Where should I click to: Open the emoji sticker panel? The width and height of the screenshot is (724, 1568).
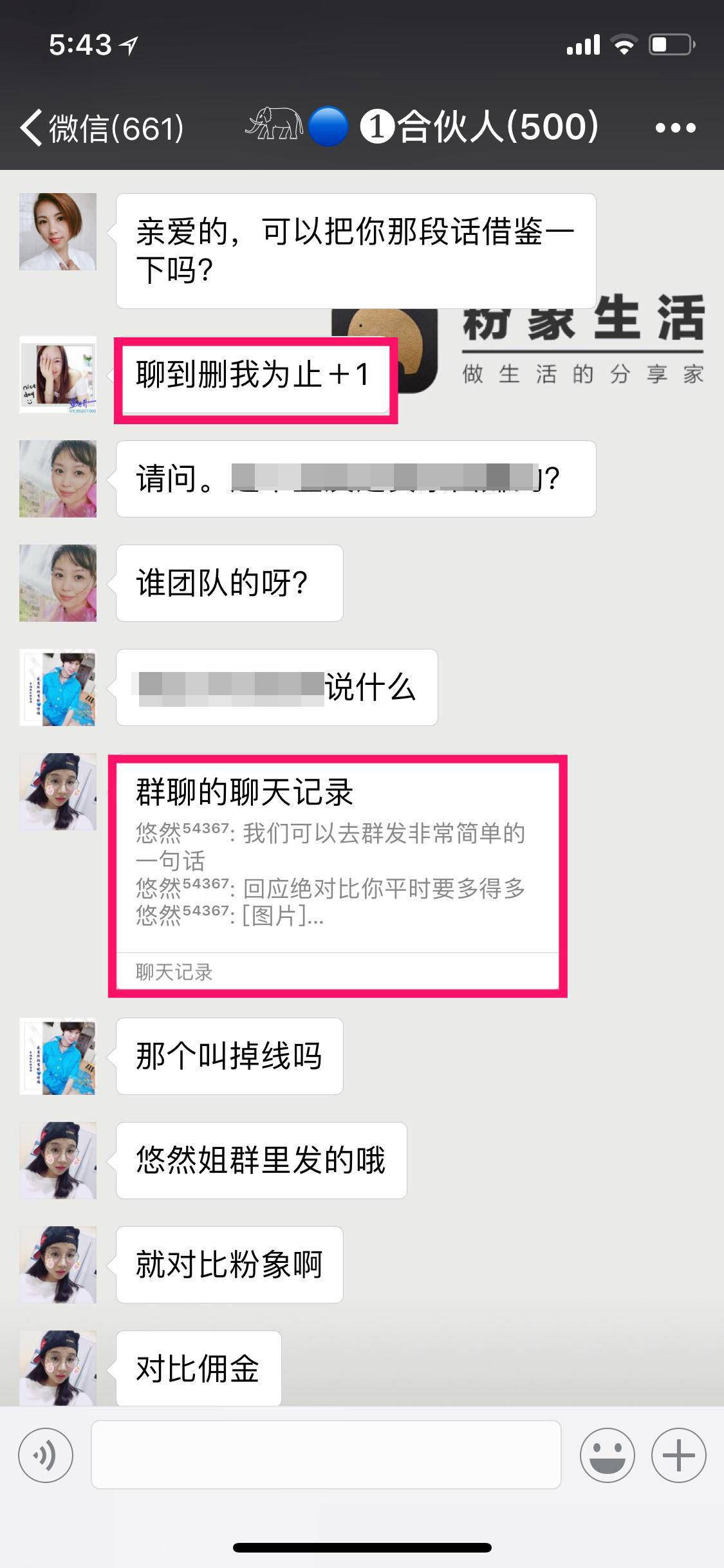click(x=607, y=1455)
